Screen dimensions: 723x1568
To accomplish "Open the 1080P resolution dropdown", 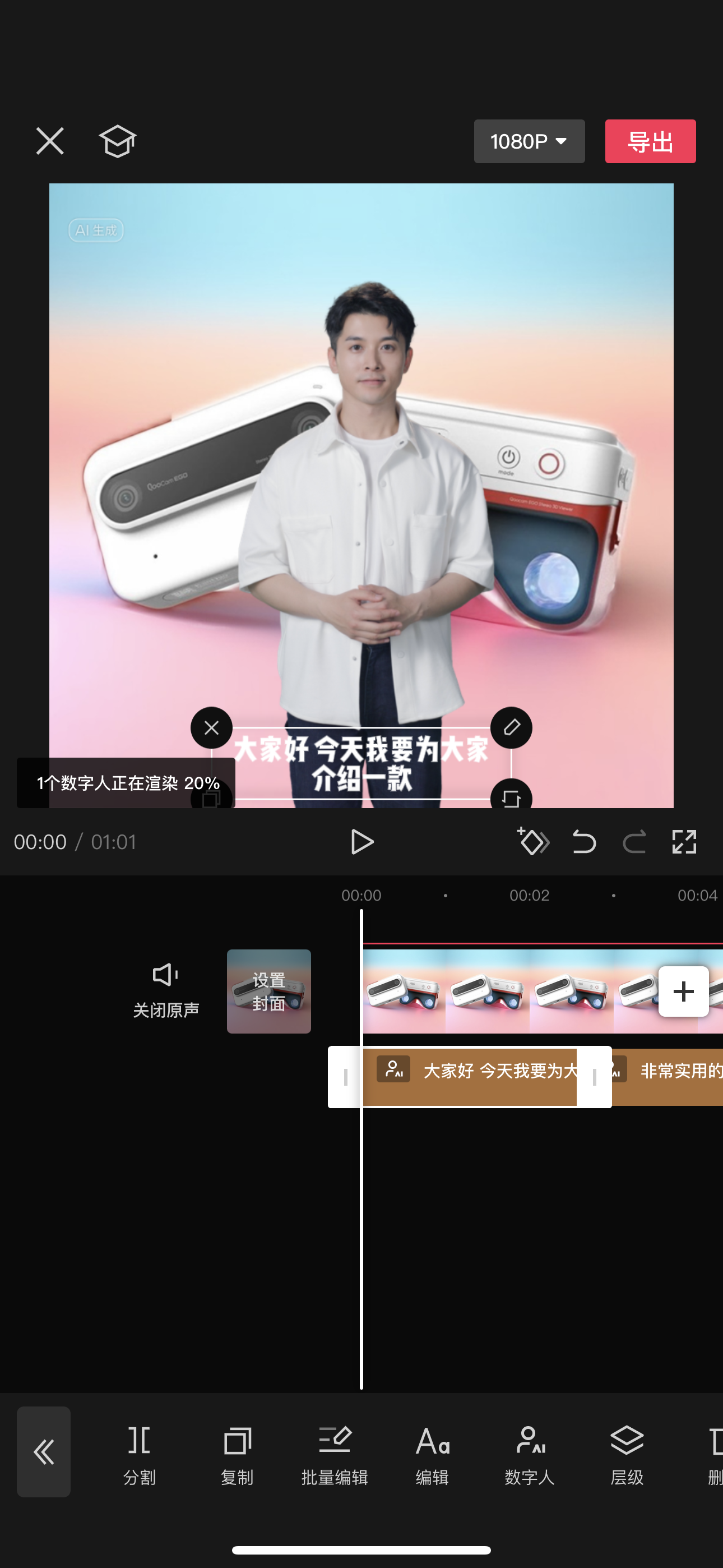I will click(529, 141).
